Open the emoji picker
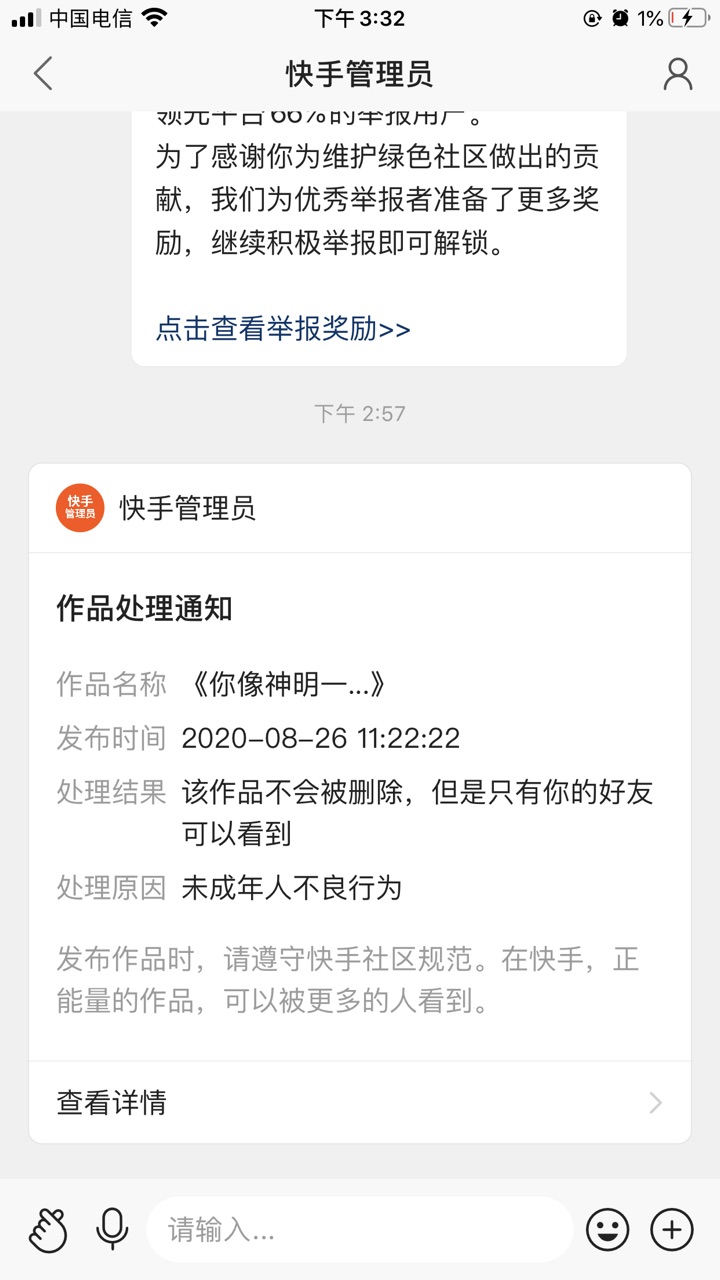The width and height of the screenshot is (720, 1280). [607, 1229]
